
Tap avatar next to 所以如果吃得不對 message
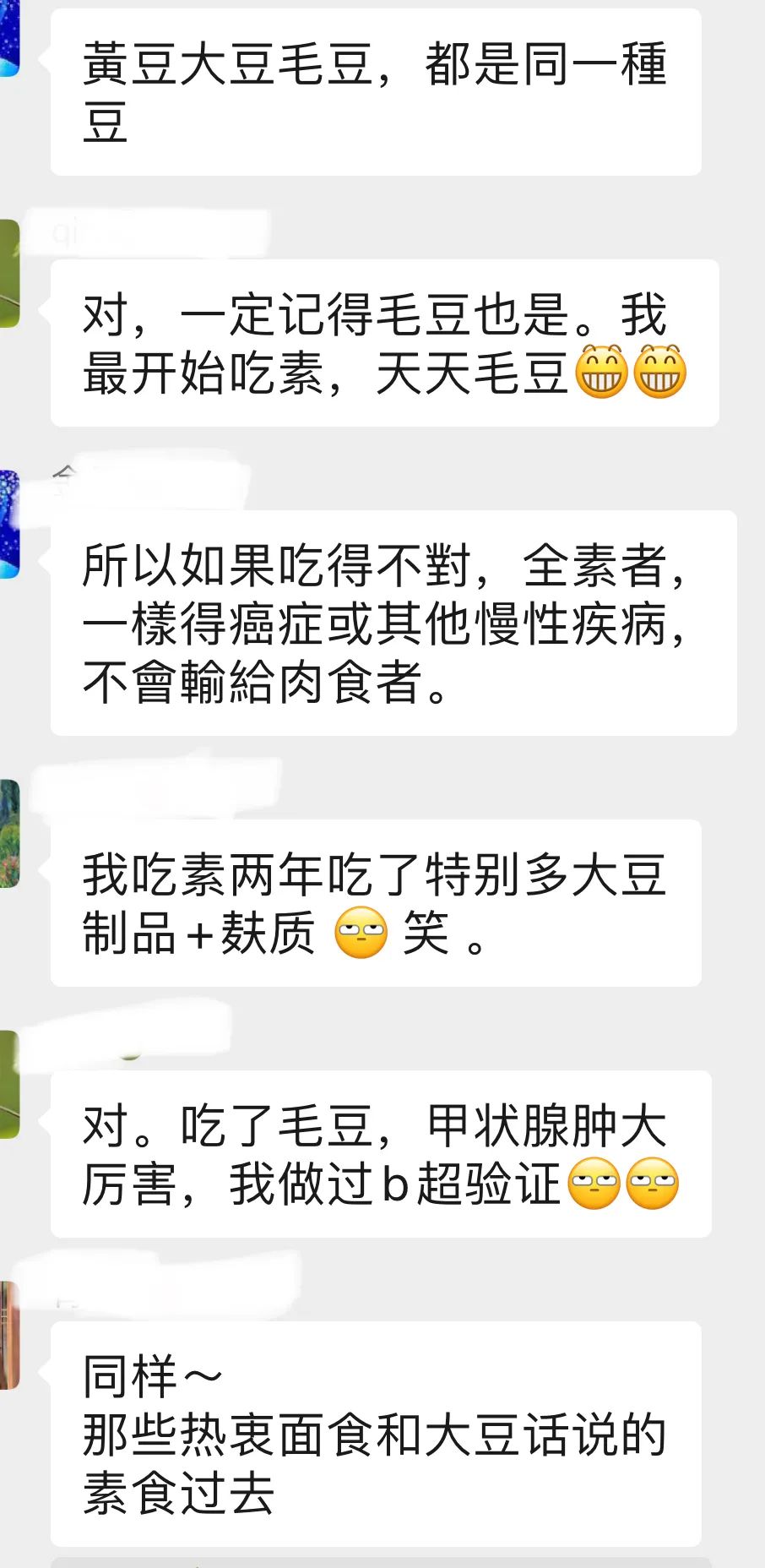(x=8, y=524)
